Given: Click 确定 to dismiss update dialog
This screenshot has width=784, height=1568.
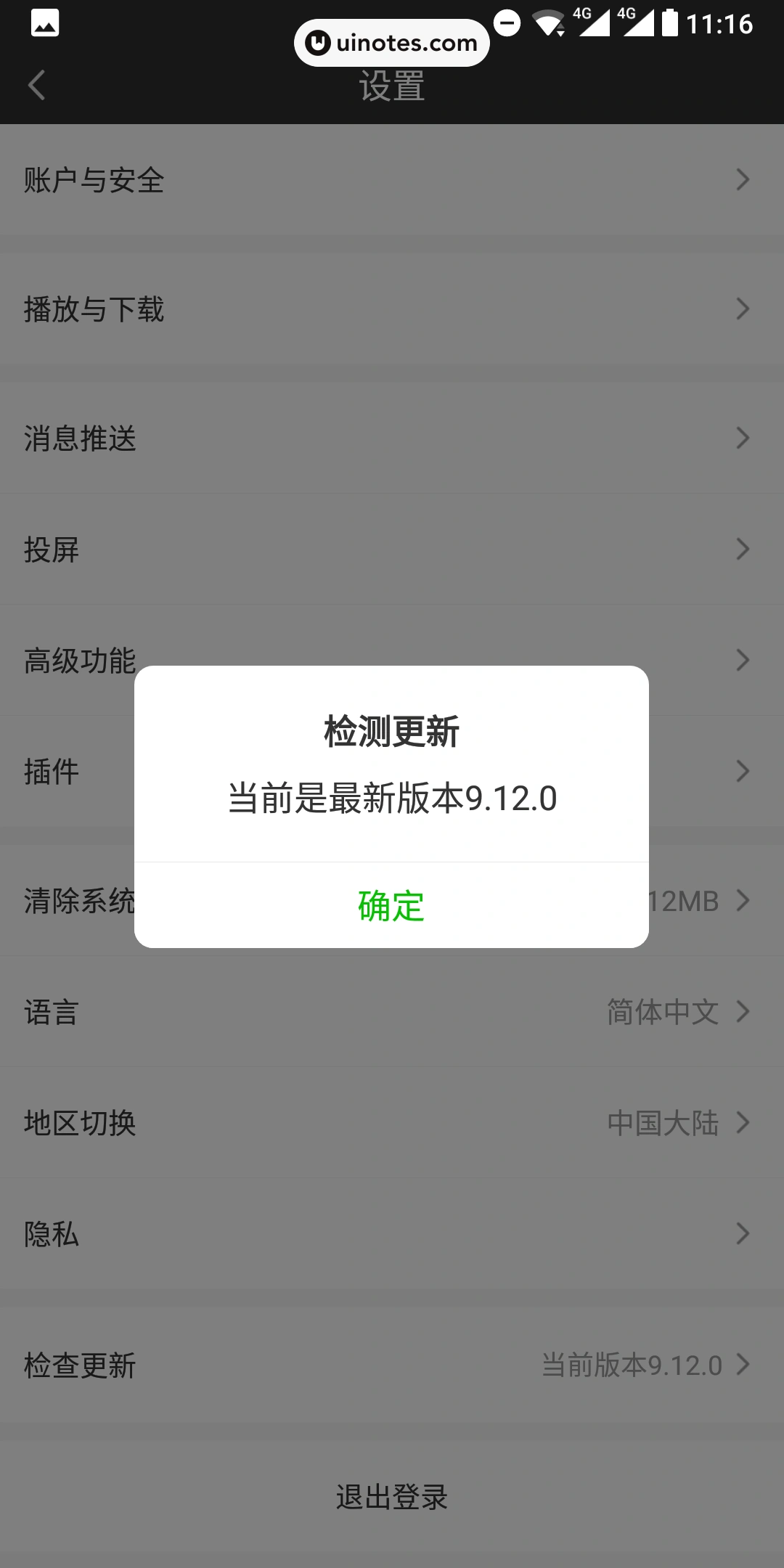Looking at the screenshot, I should pyautogui.click(x=390, y=905).
